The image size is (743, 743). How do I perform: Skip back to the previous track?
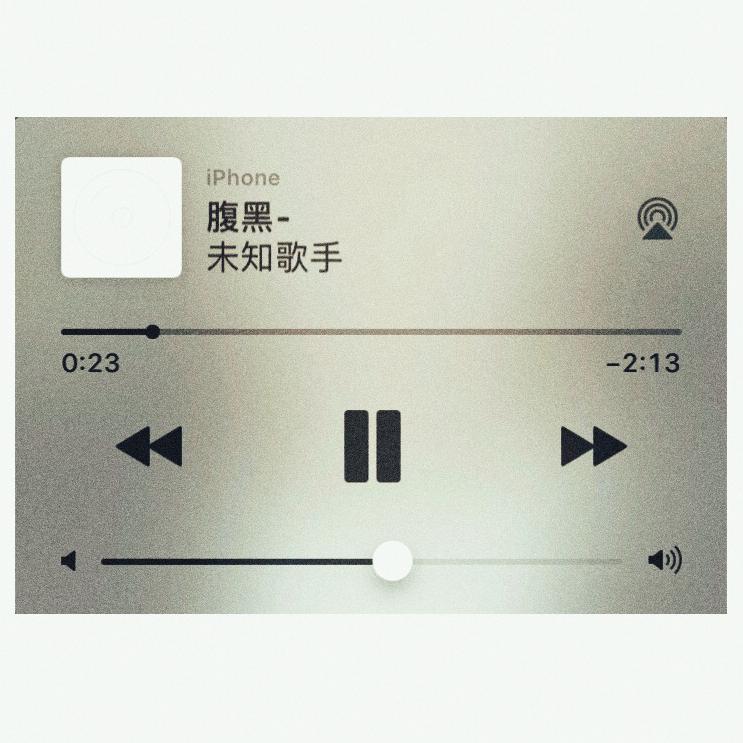click(x=150, y=446)
